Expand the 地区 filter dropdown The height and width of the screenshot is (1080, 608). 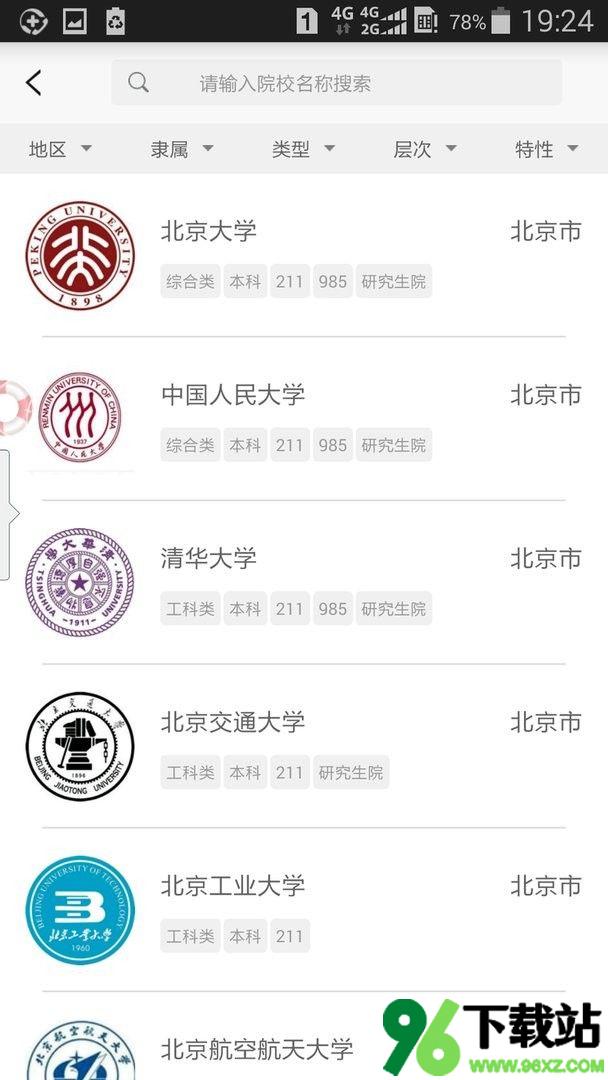pos(61,149)
